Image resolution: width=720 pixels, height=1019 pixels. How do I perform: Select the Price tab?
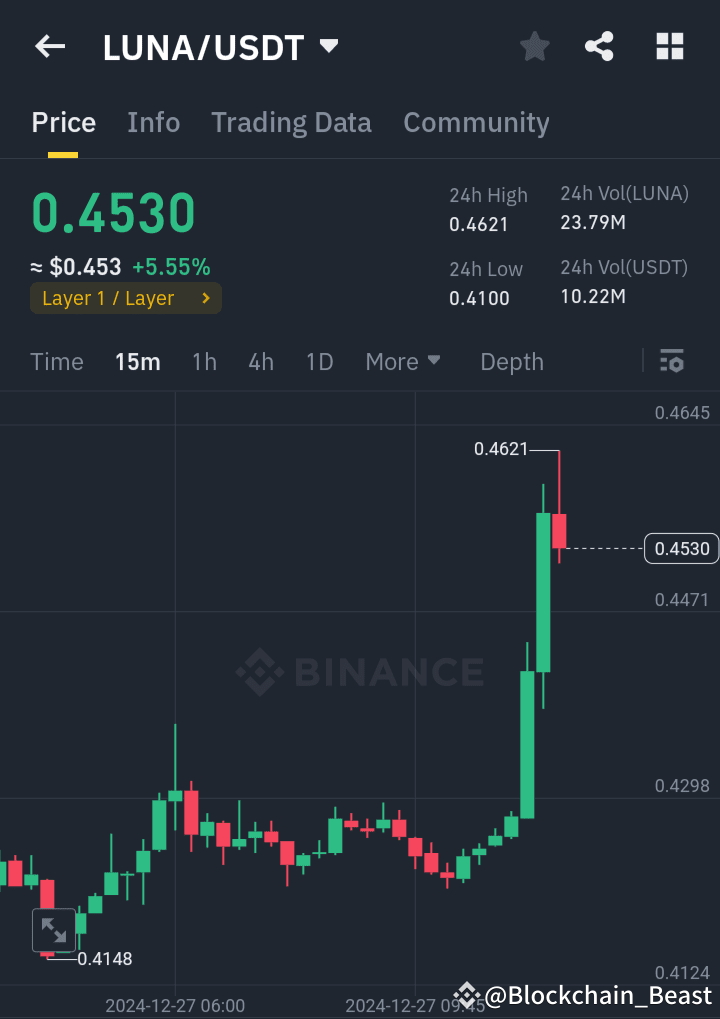[x=63, y=122]
